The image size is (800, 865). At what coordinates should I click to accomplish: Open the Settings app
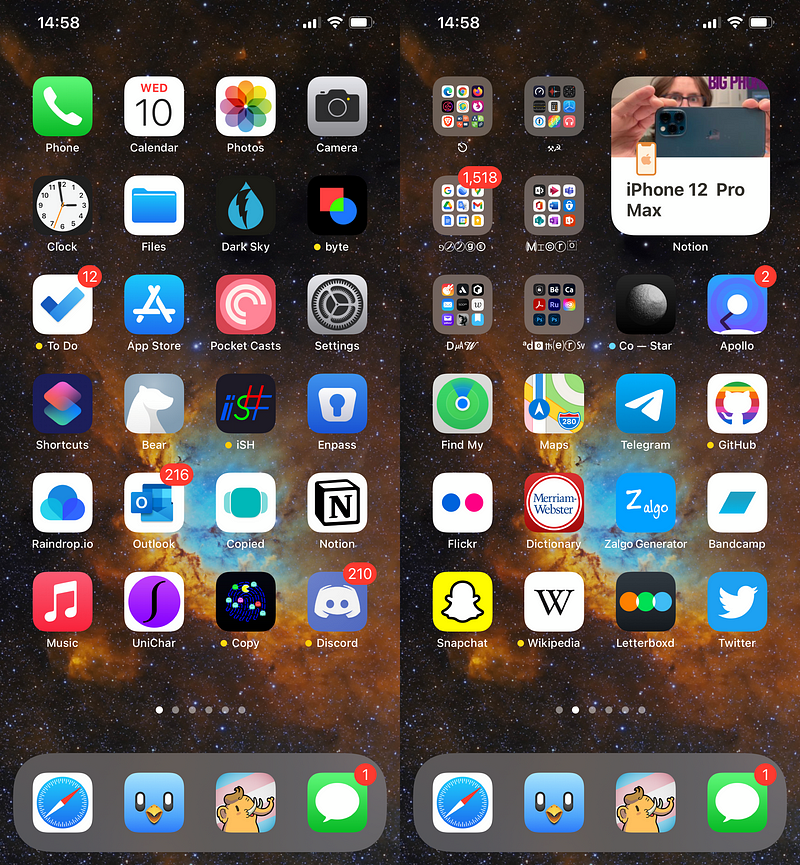[337, 305]
